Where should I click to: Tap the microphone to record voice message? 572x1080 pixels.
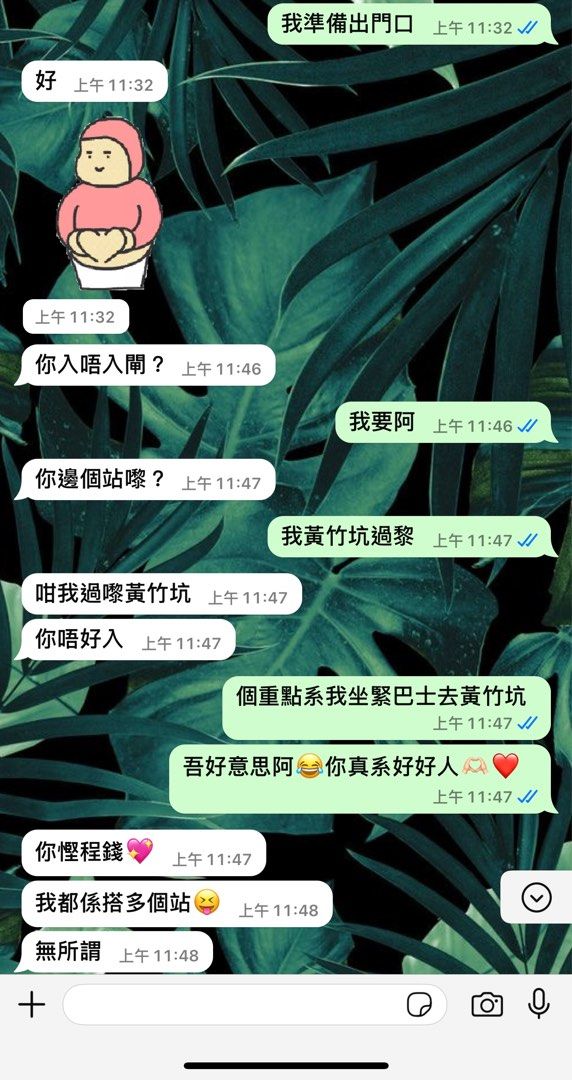(539, 1004)
